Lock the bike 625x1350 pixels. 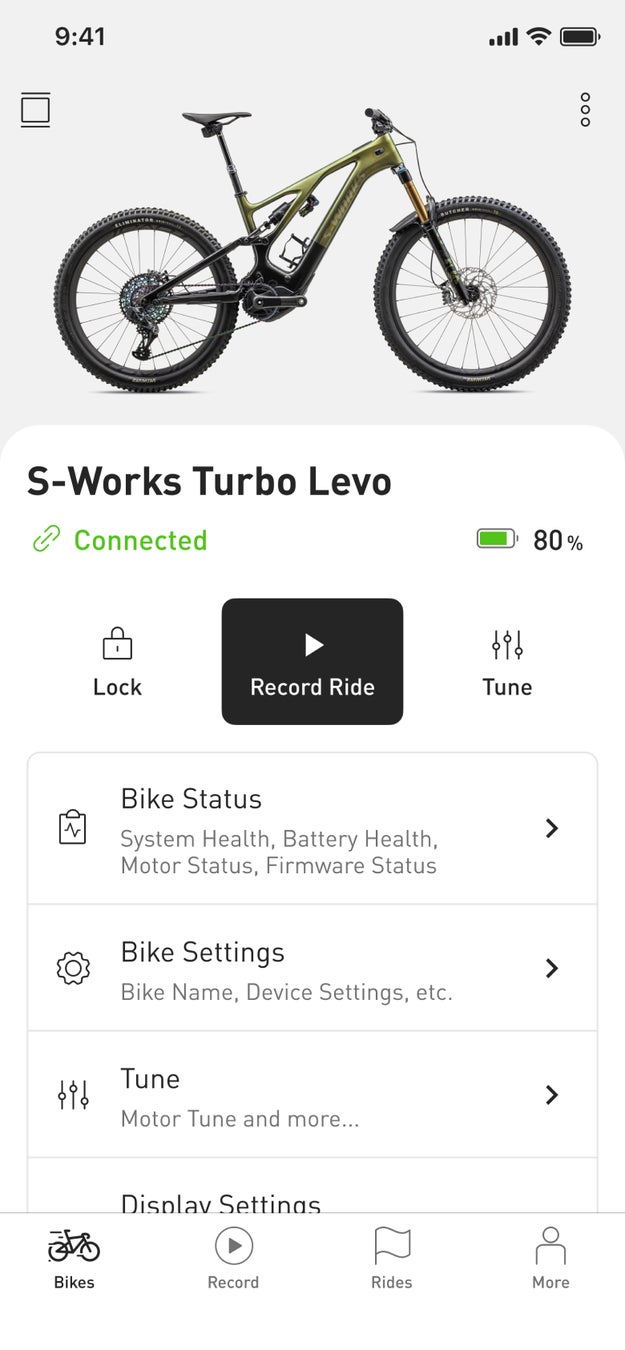[x=117, y=662]
